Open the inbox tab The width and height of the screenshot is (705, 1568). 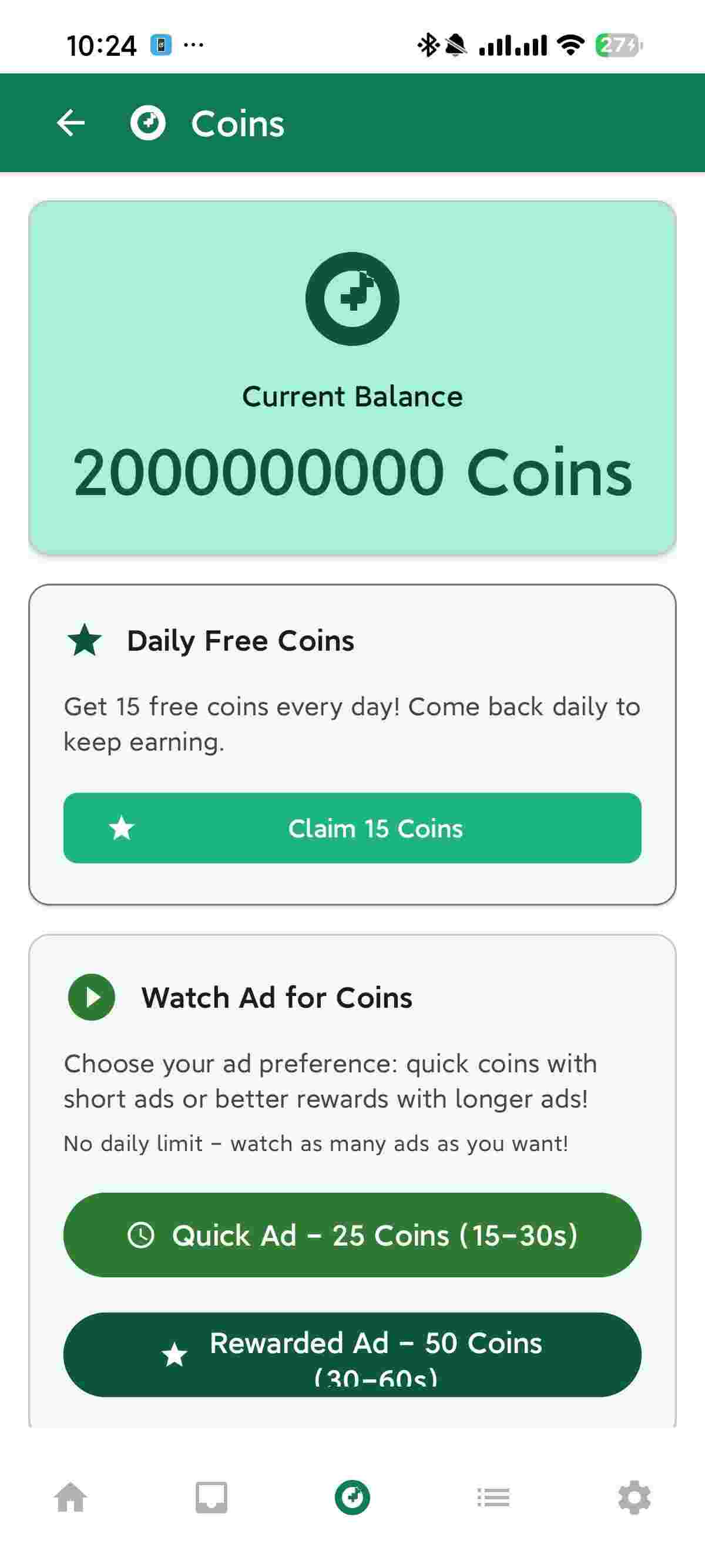(x=211, y=1497)
